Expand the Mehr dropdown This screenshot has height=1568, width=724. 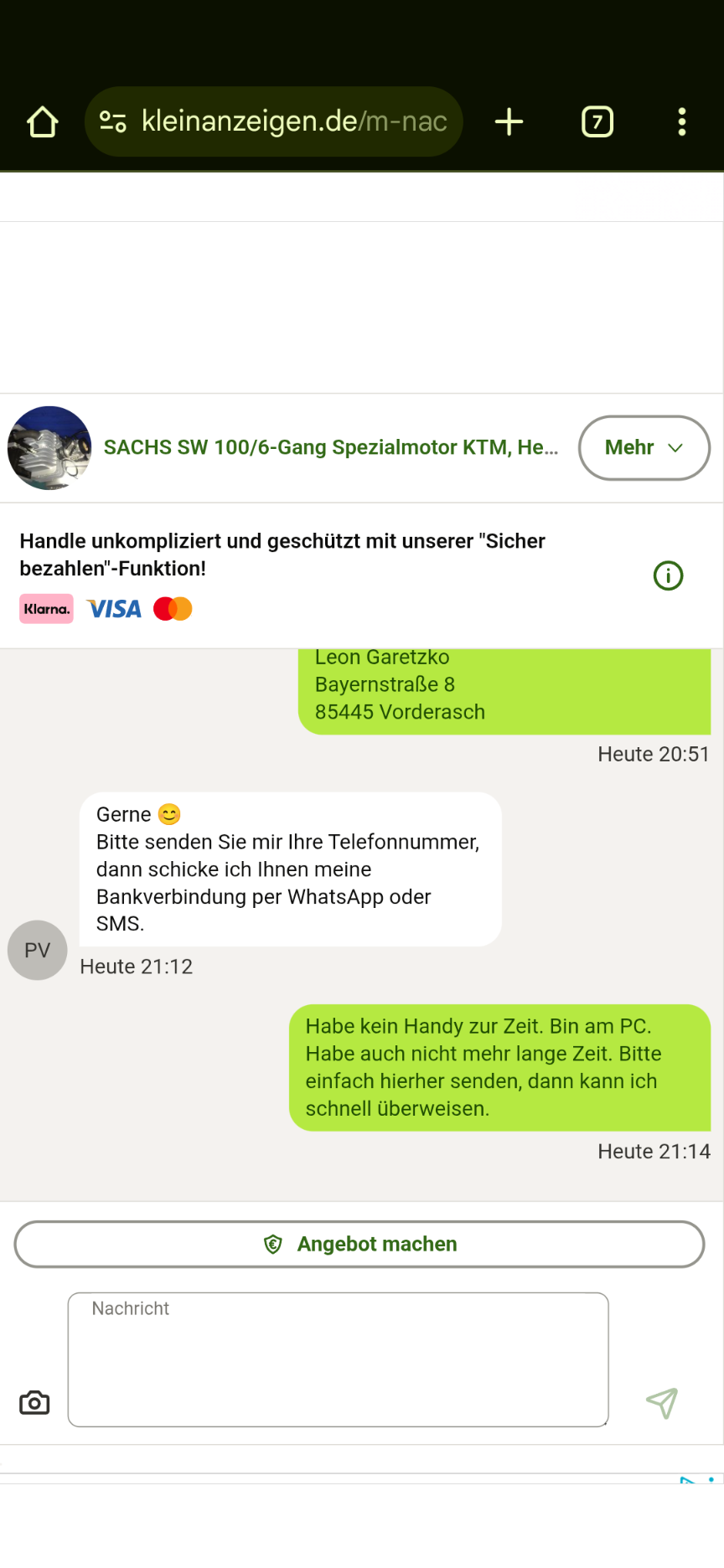644,448
